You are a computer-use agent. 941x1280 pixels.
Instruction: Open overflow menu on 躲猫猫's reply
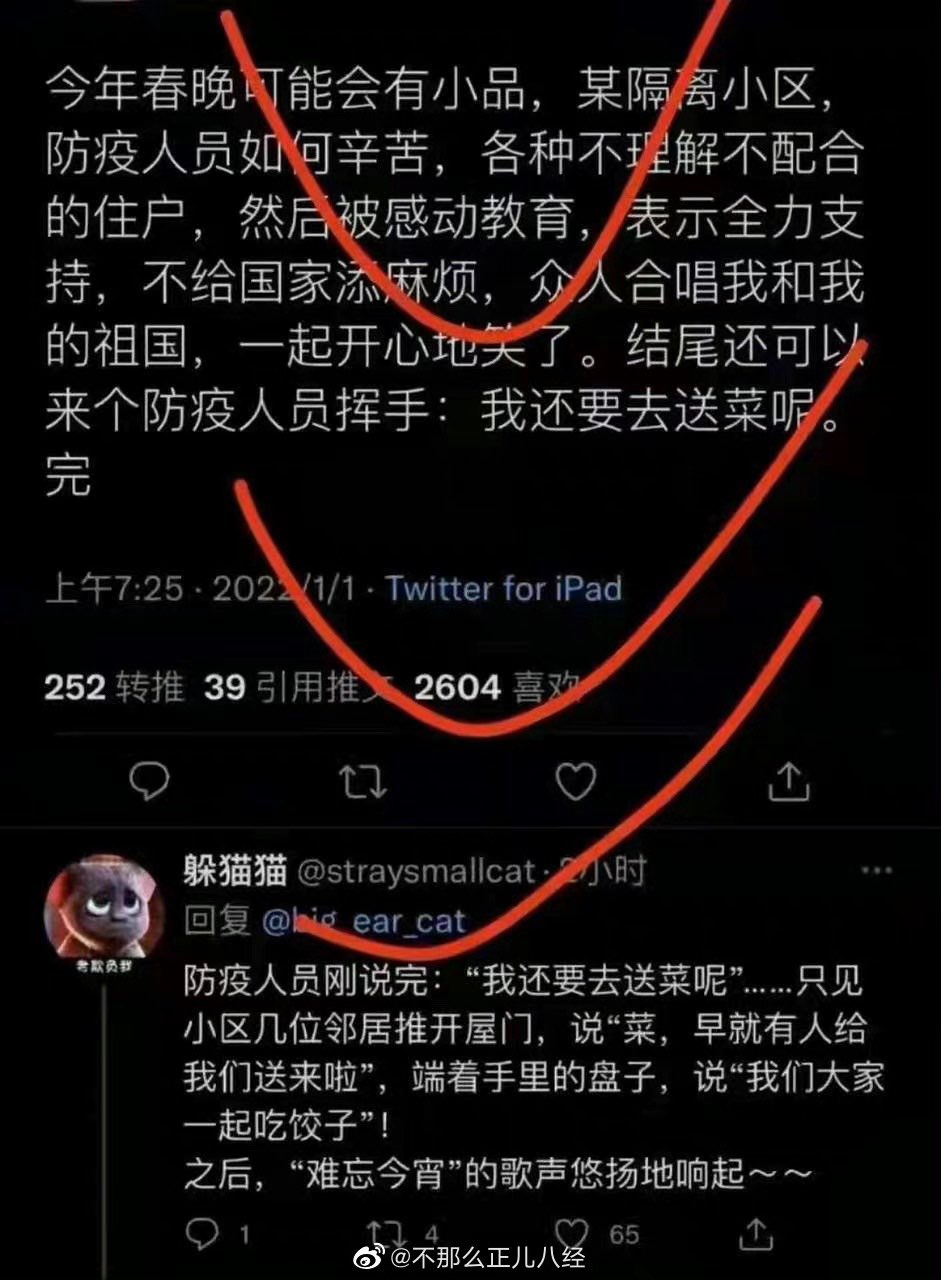(x=876, y=871)
